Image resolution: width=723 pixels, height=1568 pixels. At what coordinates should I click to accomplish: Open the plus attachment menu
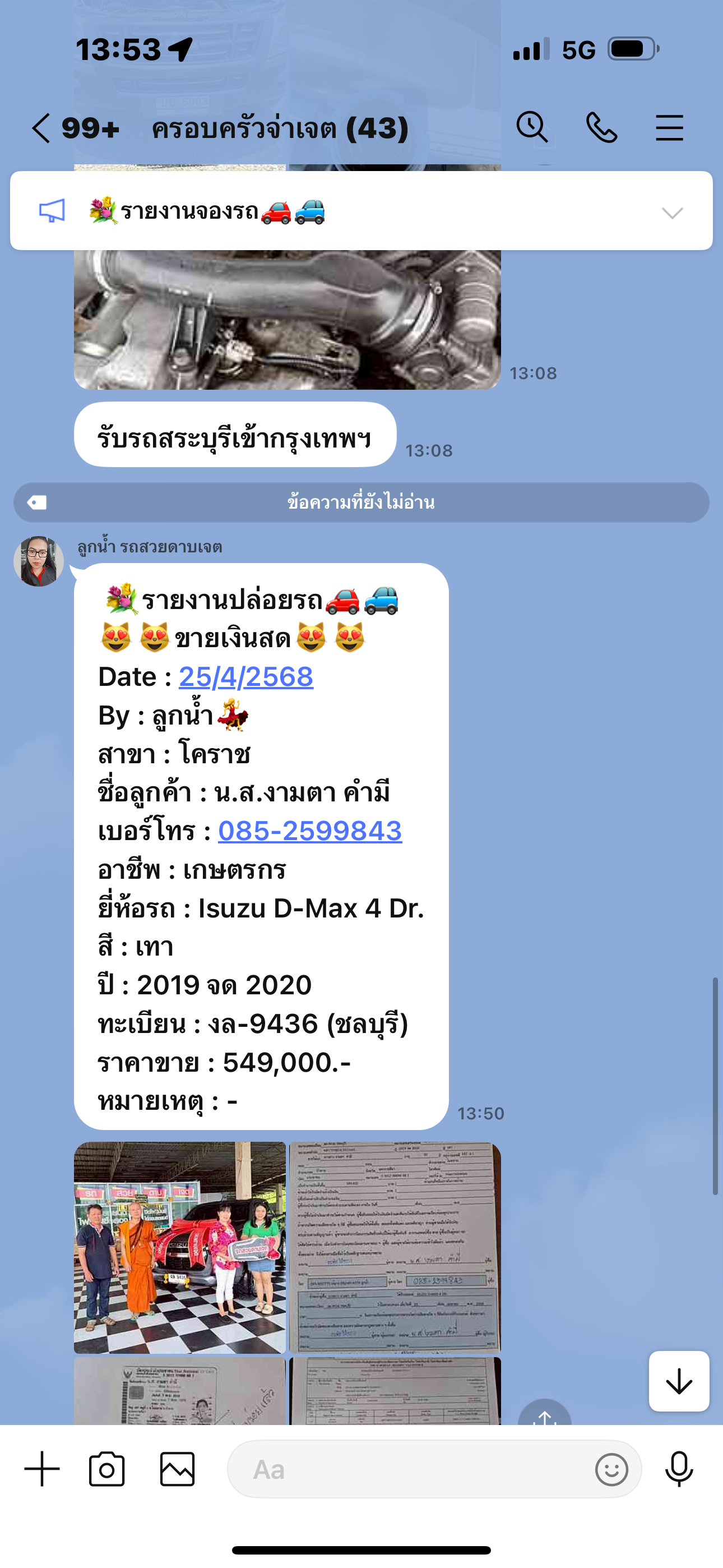pos(42,1469)
